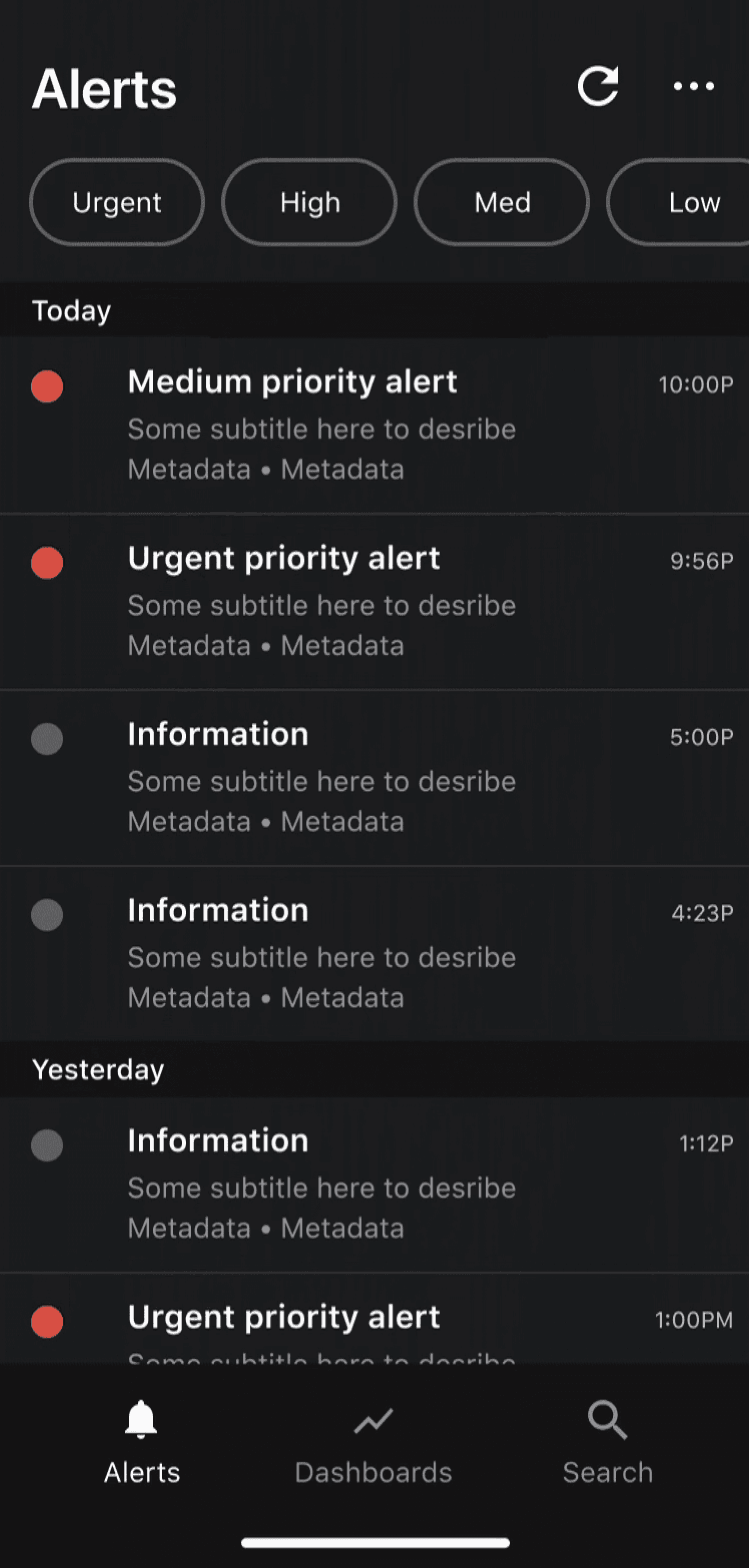Viewport: 749px width, 1568px height.
Task: Open the three-dot overflow menu
Action: (x=693, y=86)
